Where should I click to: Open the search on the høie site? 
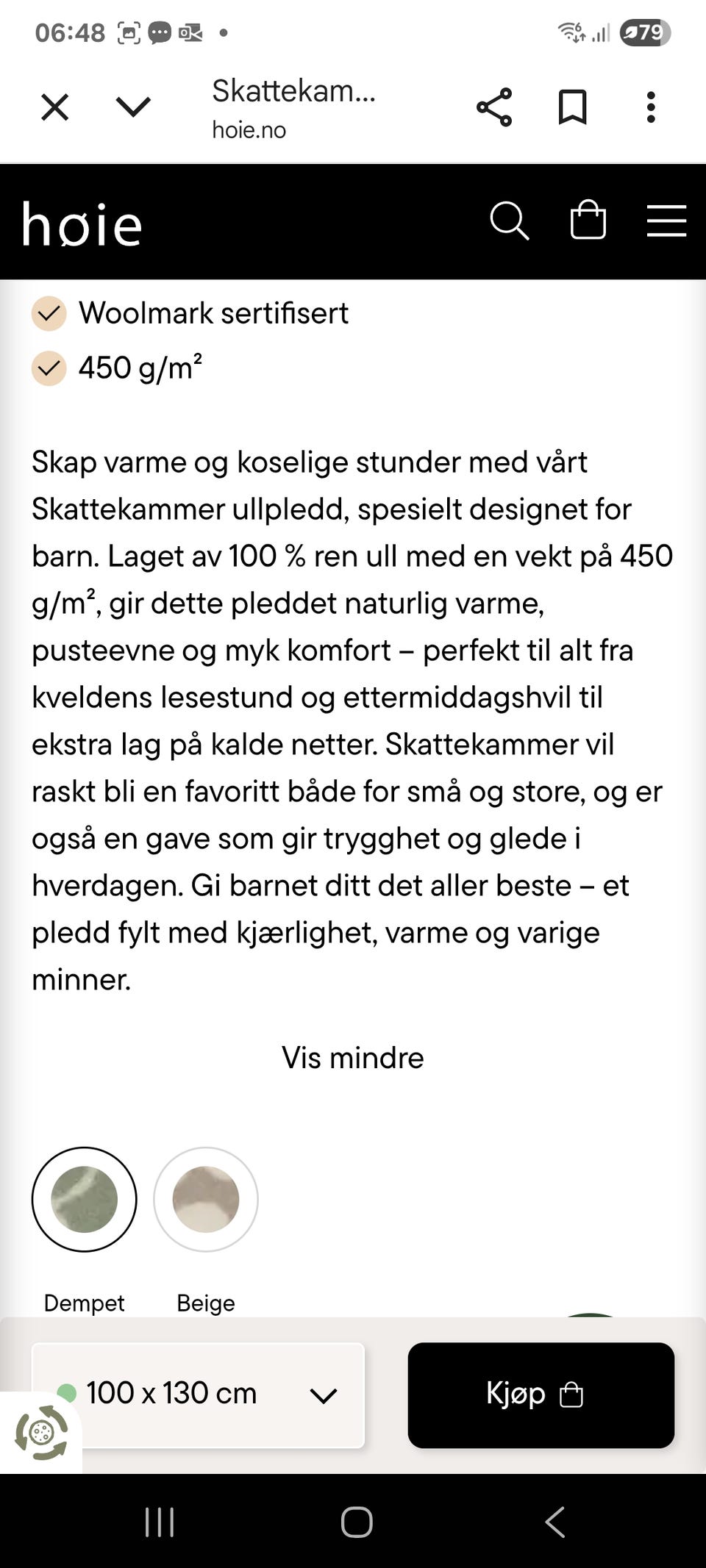click(510, 221)
